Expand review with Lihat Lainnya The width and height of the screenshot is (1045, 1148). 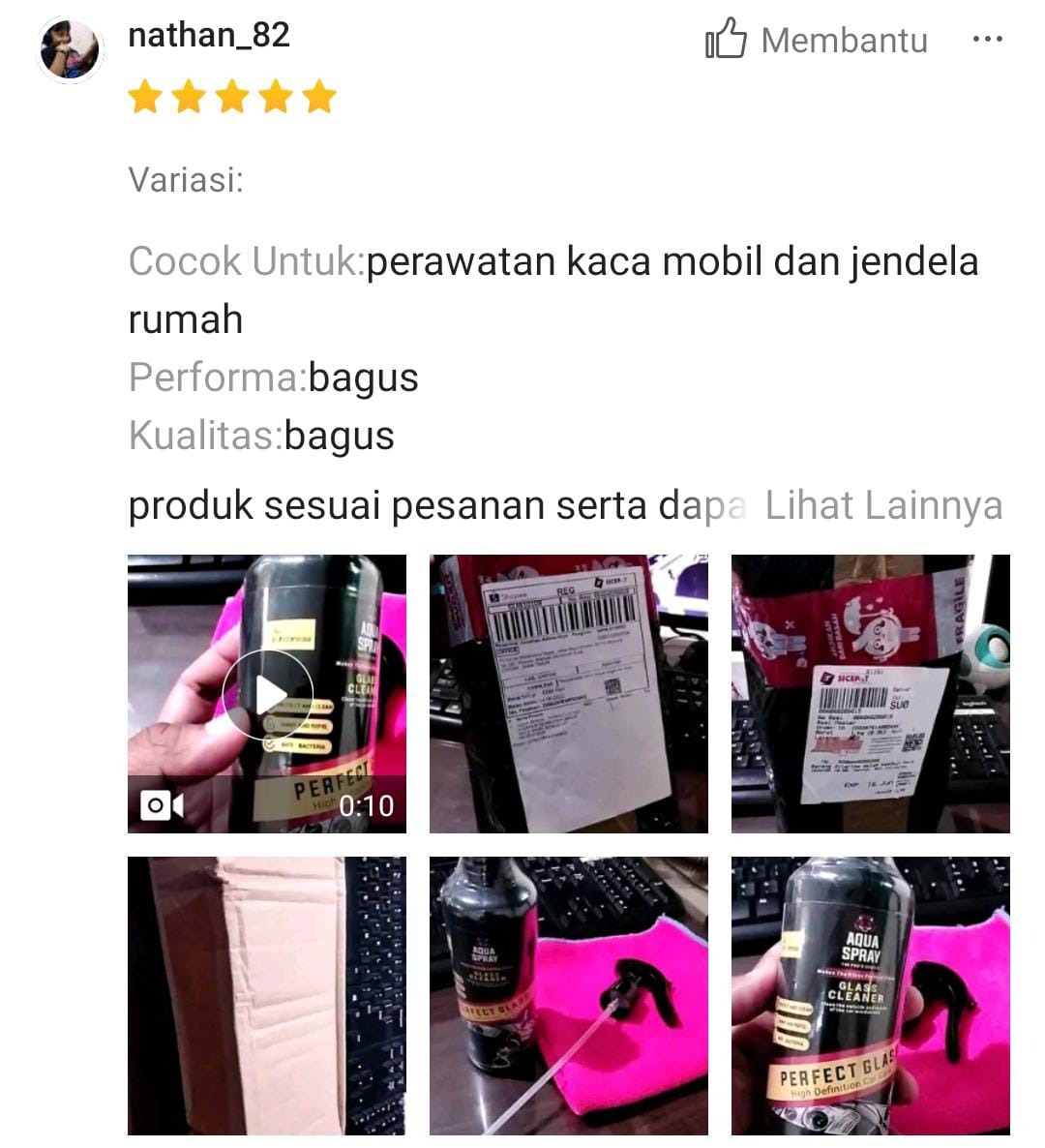[883, 506]
